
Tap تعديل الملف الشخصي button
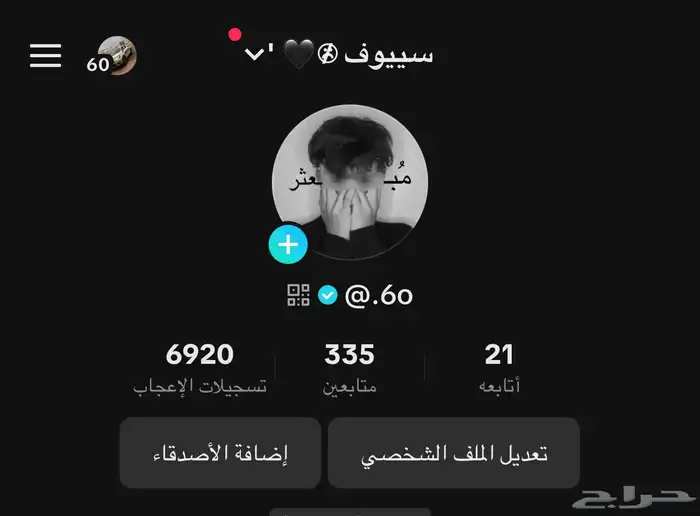pos(454,453)
